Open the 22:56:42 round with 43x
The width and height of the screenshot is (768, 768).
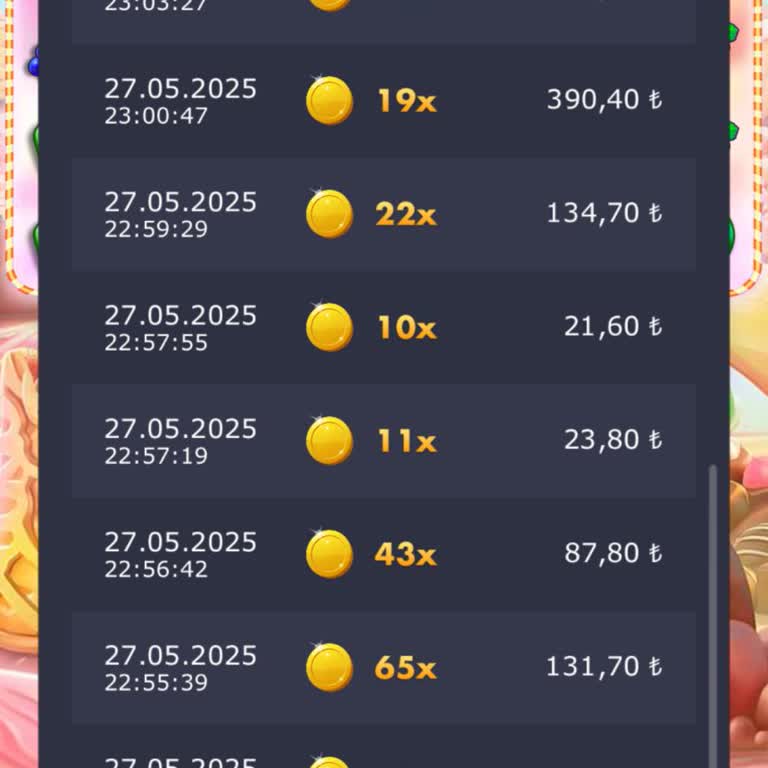(x=384, y=554)
